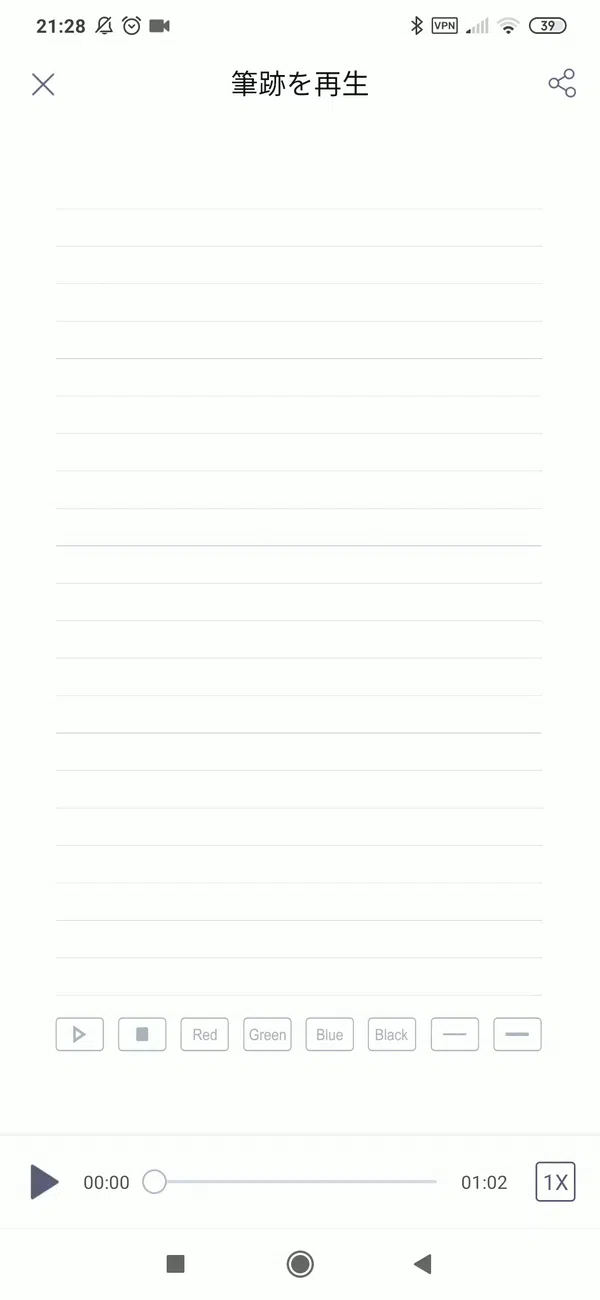Start playback of the handwriting replay
The height and width of the screenshot is (1300, 600).
coord(44,1182)
